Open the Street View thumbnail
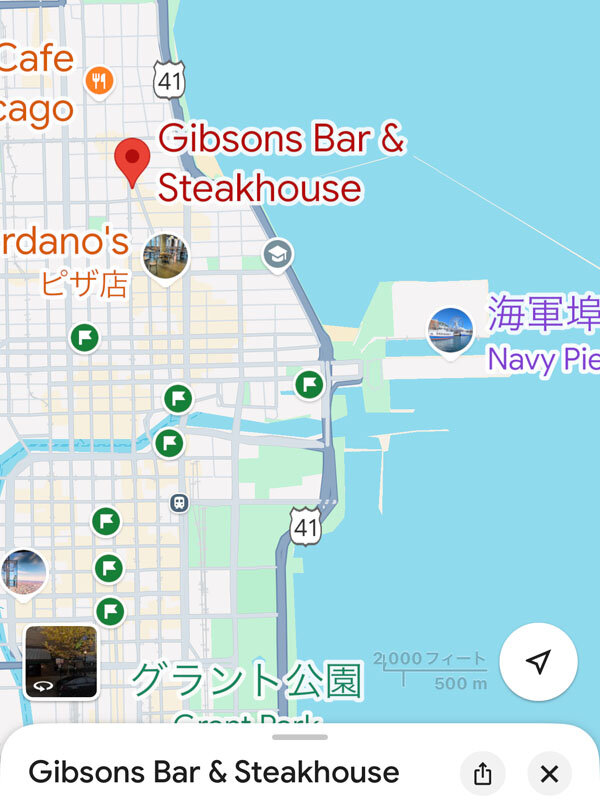 pyautogui.click(x=61, y=662)
